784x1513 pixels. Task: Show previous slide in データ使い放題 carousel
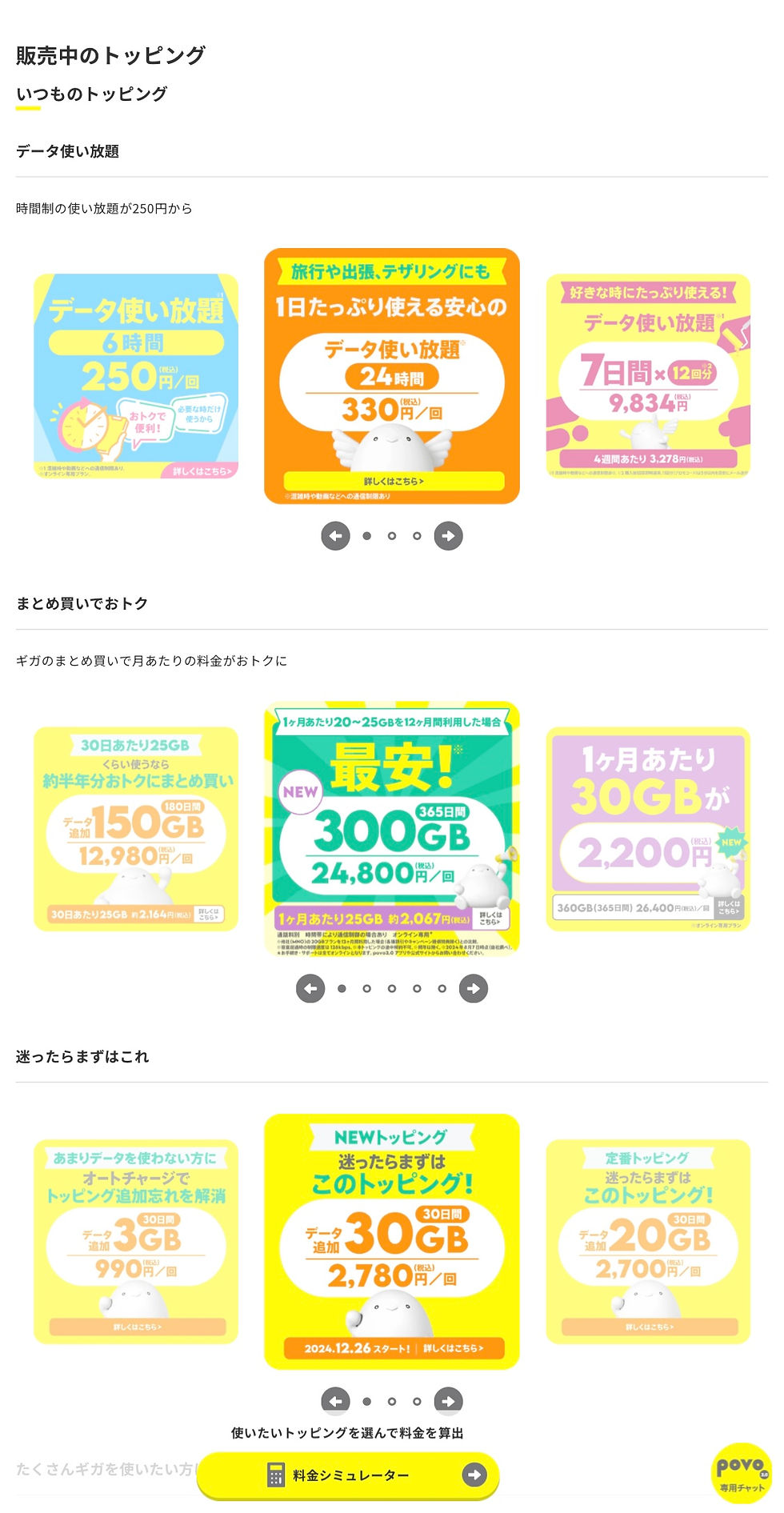click(x=336, y=536)
